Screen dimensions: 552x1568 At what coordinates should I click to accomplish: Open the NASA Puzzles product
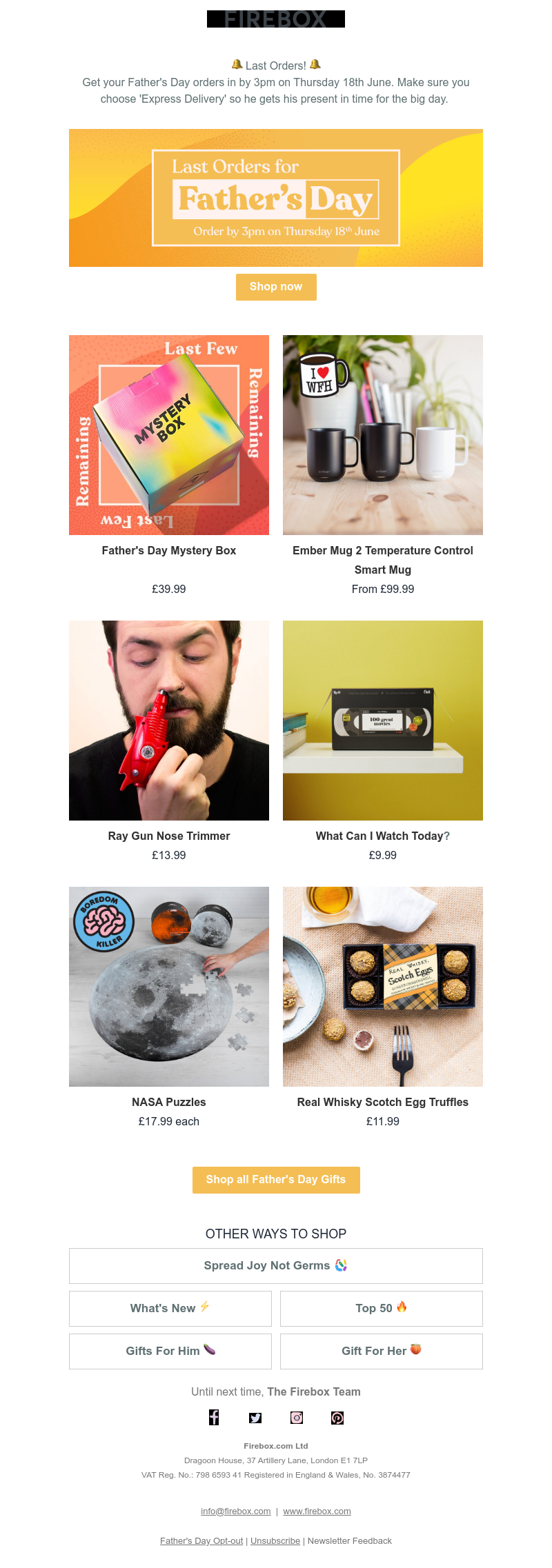pos(169,987)
